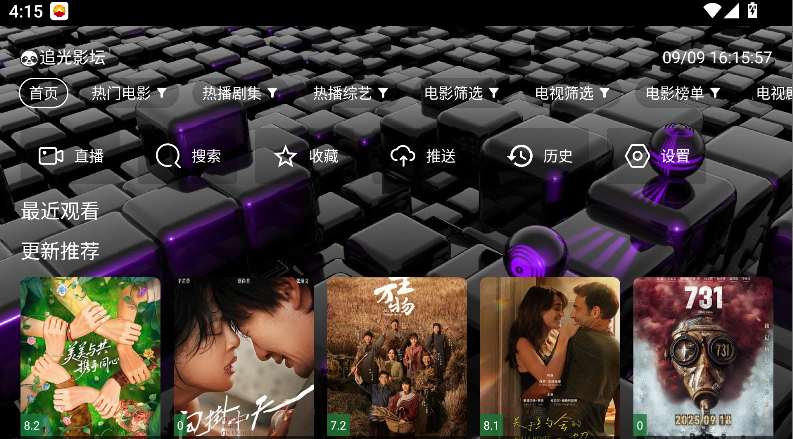Open the 电影筛选 filter tab
Image resolution: width=793 pixels, height=439 pixels.
click(461, 93)
